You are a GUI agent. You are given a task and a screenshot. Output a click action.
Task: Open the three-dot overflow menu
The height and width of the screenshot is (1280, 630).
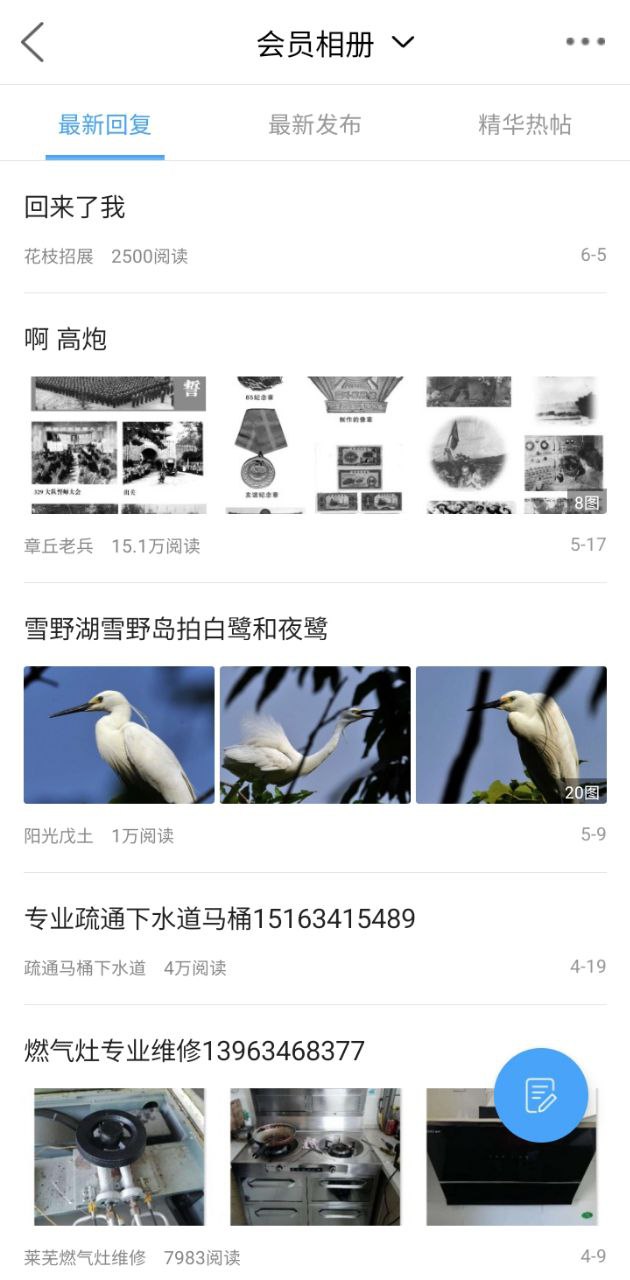tap(585, 42)
